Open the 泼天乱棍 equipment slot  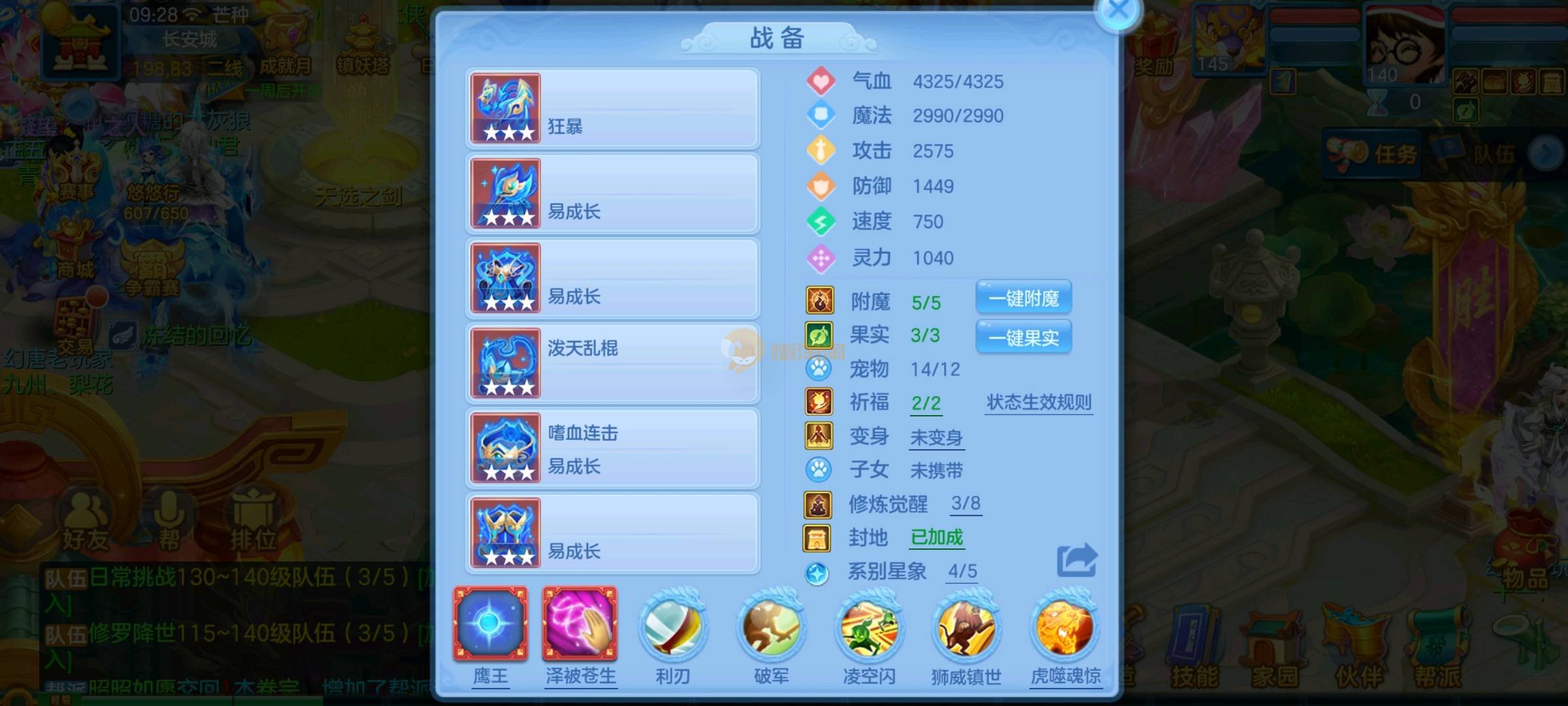pyautogui.click(x=612, y=363)
